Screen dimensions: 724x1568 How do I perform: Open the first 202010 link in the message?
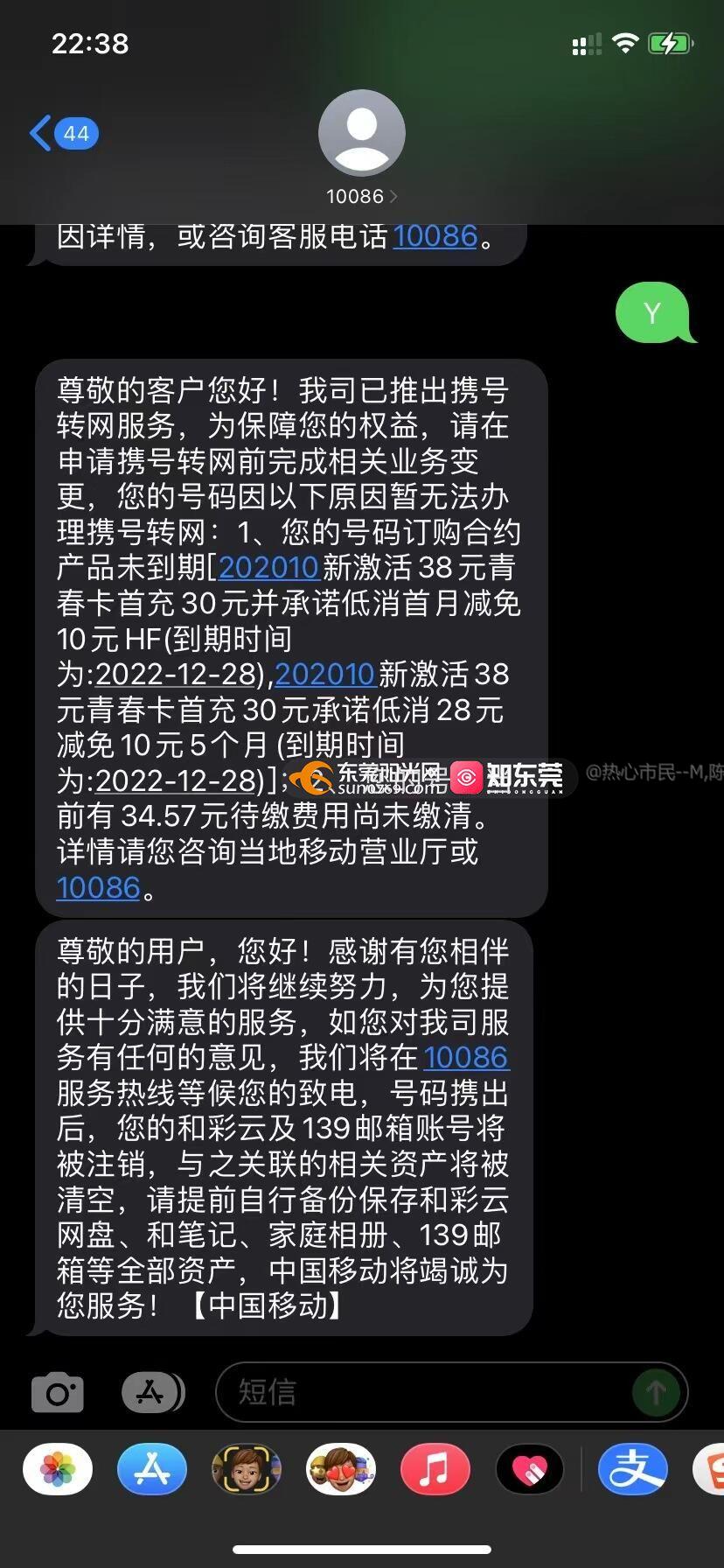pyautogui.click(x=268, y=568)
